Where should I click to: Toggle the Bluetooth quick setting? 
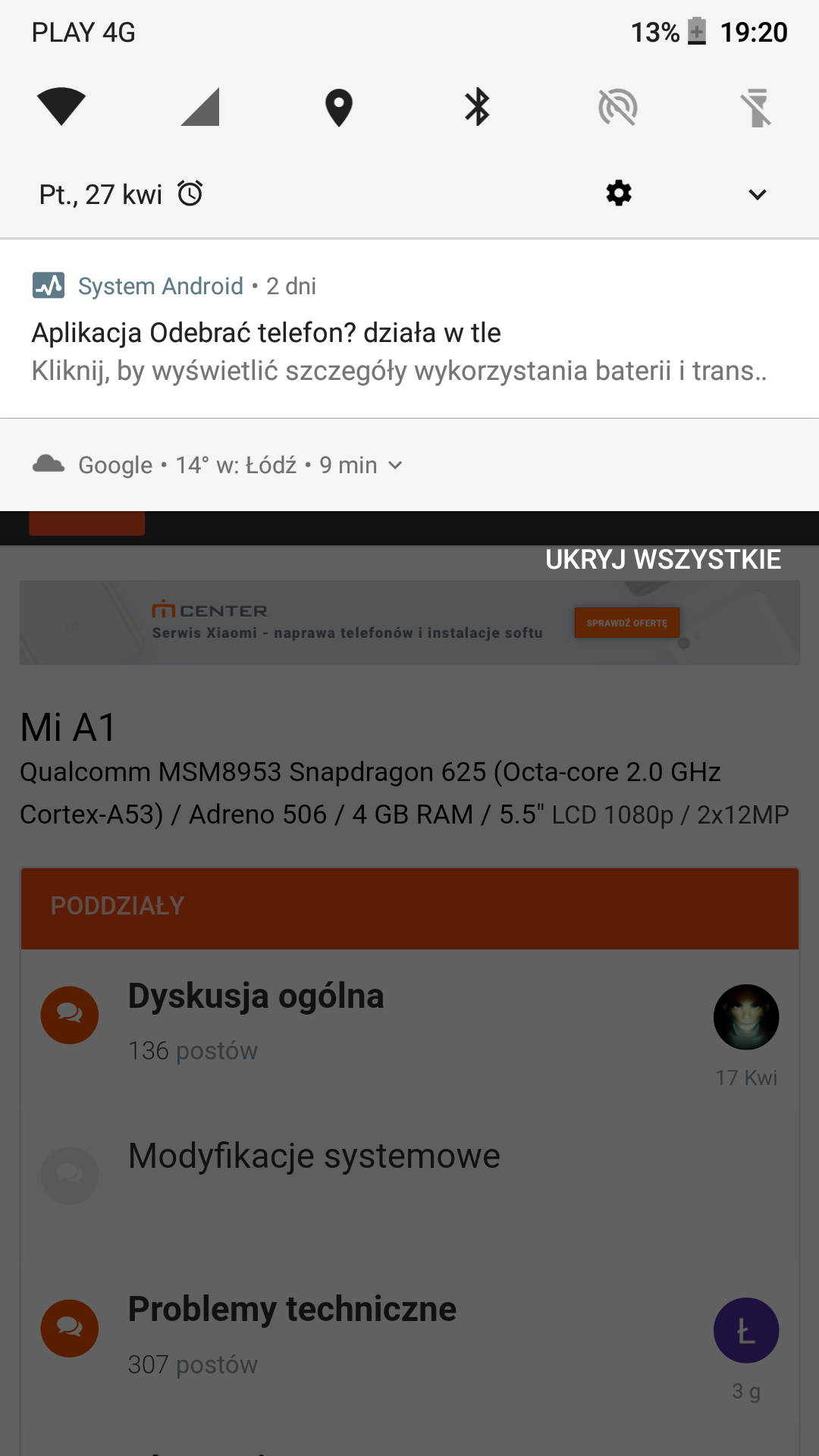[x=478, y=107]
